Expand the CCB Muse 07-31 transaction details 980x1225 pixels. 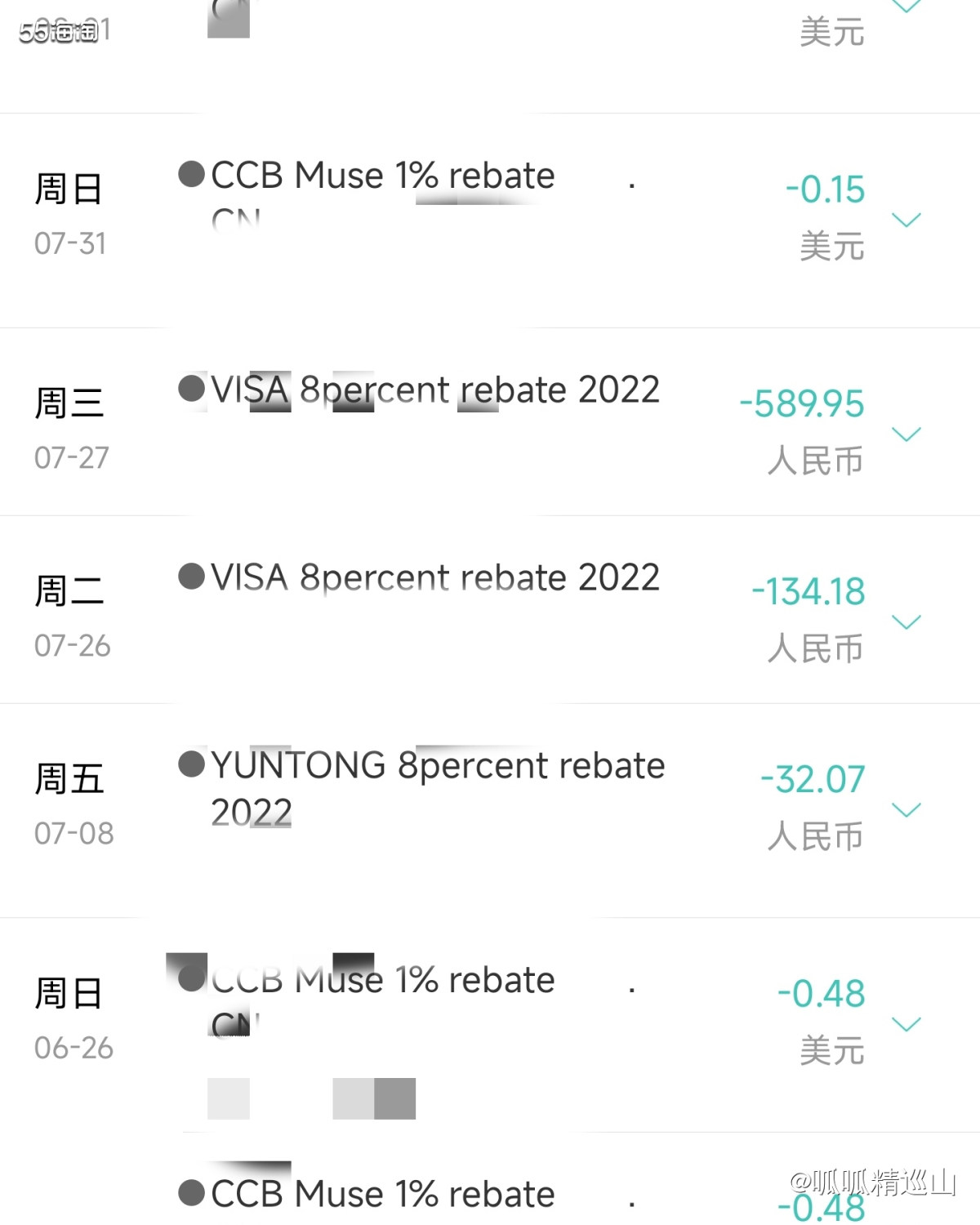pyautogui.click(x=905, y=220)
